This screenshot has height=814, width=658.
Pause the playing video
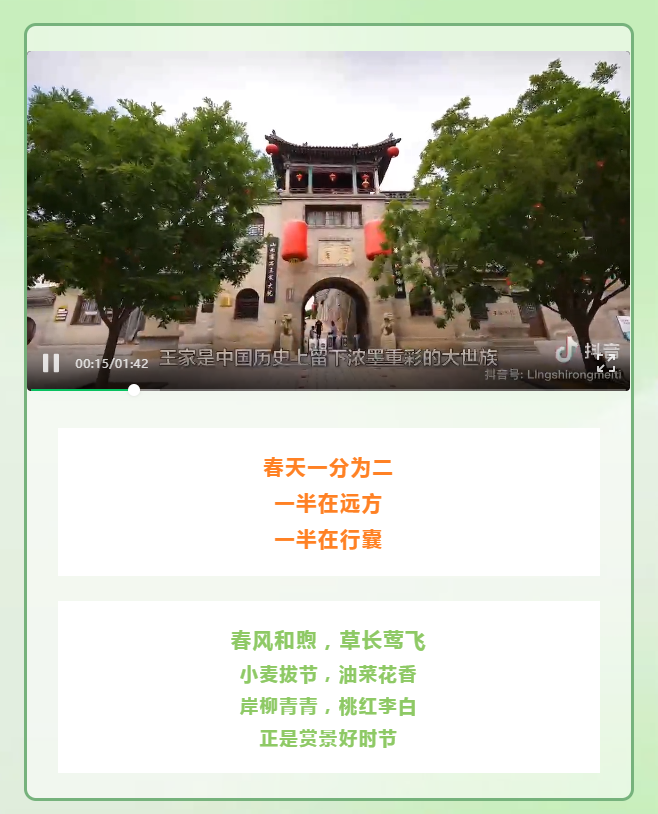(51, 363)
